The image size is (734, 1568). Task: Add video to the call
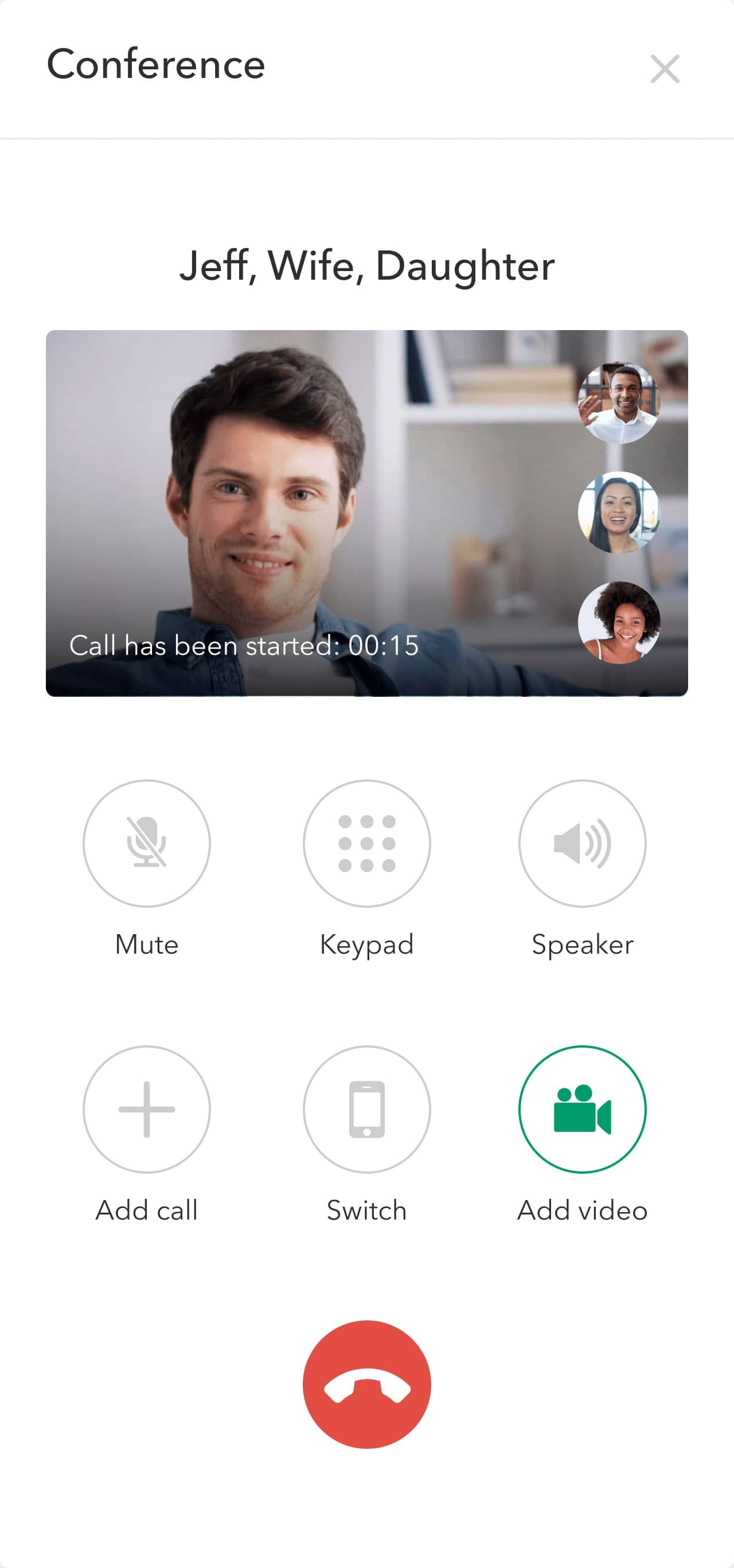point(581,1109)
